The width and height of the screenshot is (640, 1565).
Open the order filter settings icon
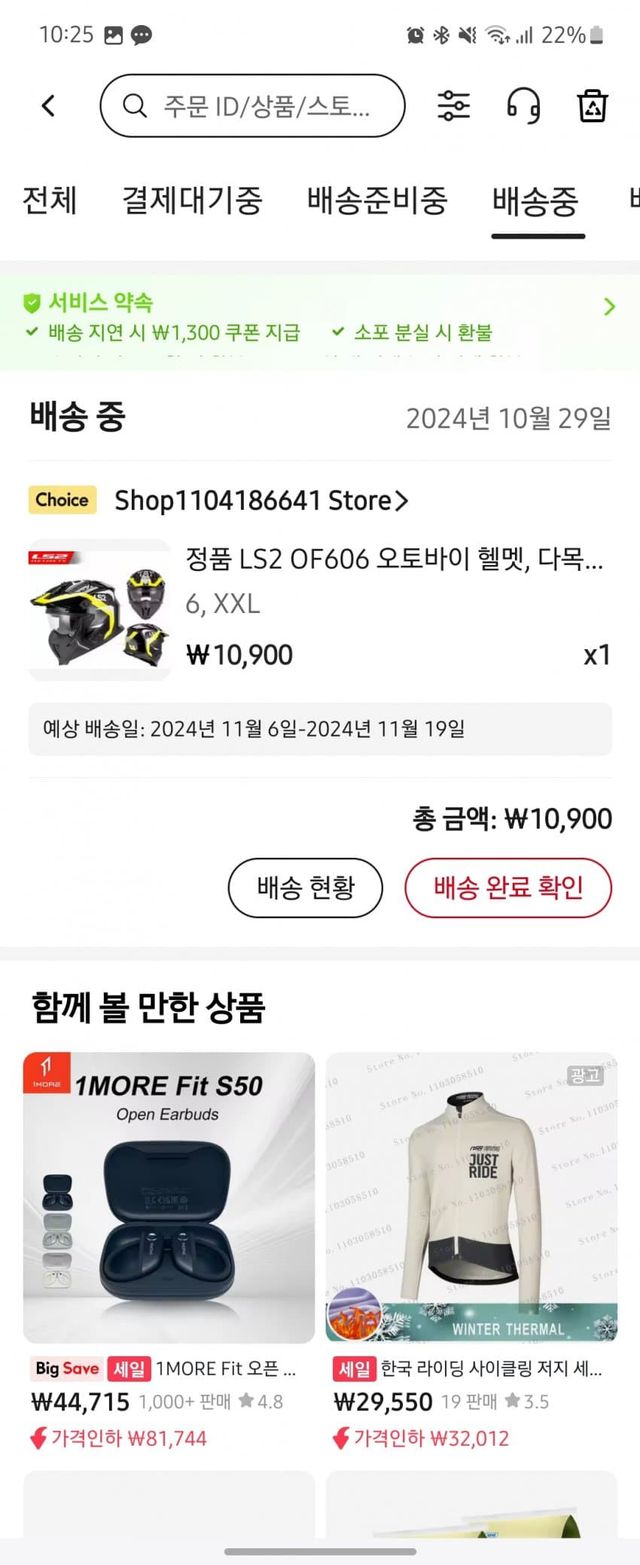pyautogui.click(x=454, y=105)
